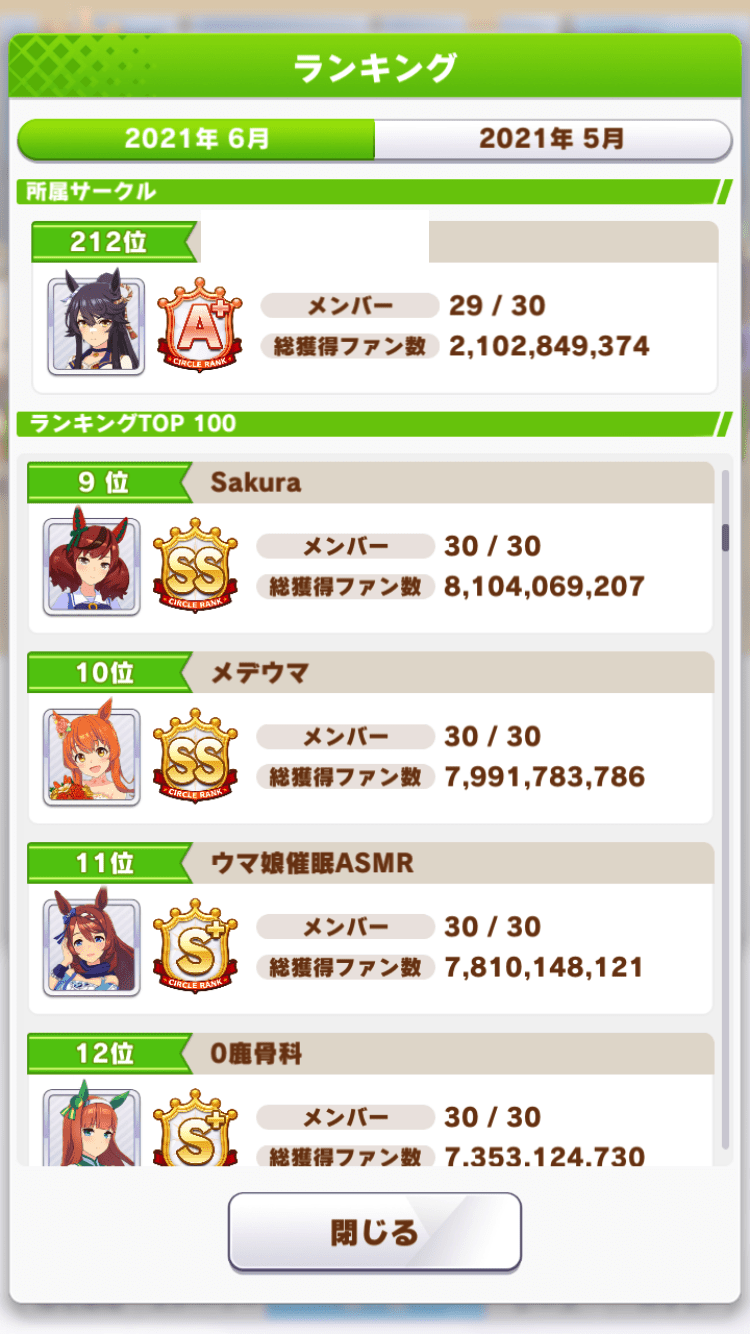750x1334 pixels.
Task: Select the 2021年 6月 tab
Action: (196, 139)
